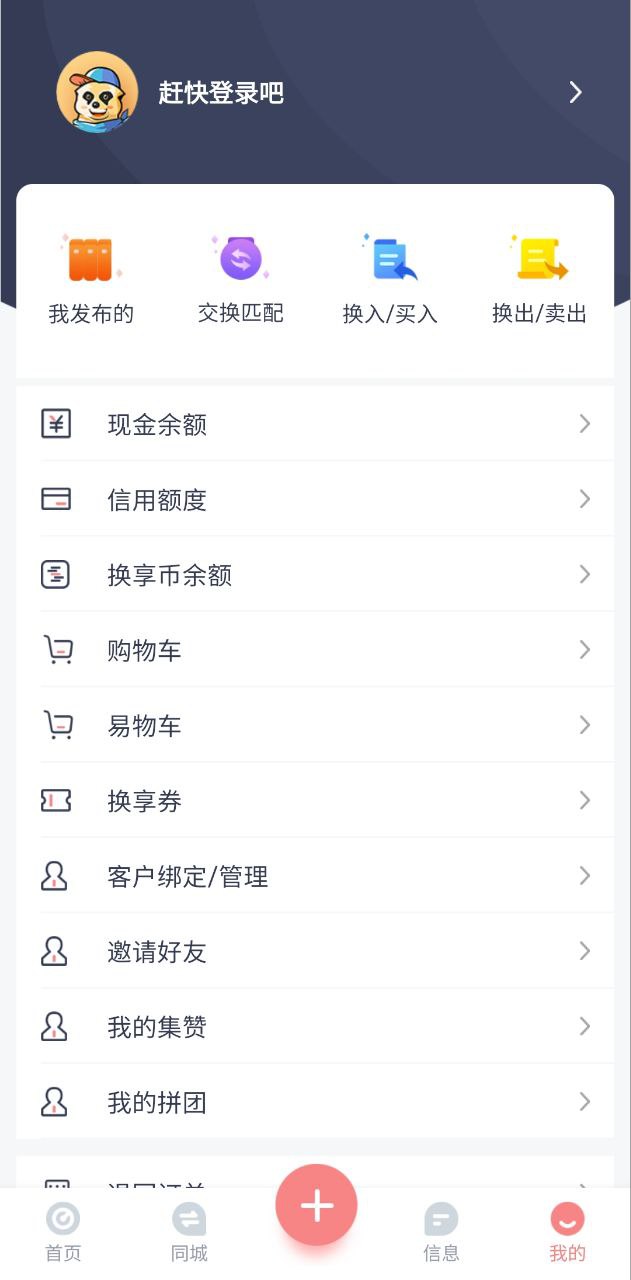
Task: Open 现金余额 row
Action: coord(315,424)
